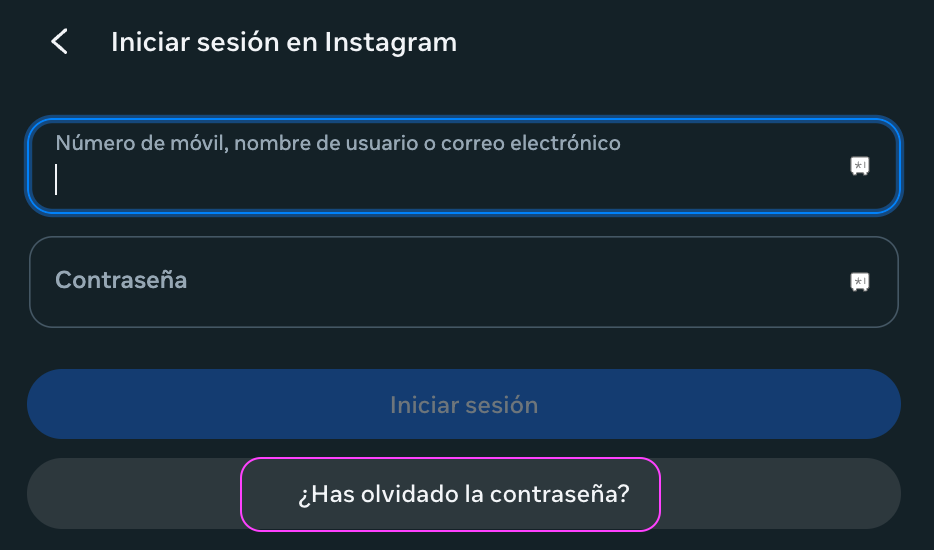
Task: Tap the blue Iniciar sesión button
Action: [x=464, y=405]
